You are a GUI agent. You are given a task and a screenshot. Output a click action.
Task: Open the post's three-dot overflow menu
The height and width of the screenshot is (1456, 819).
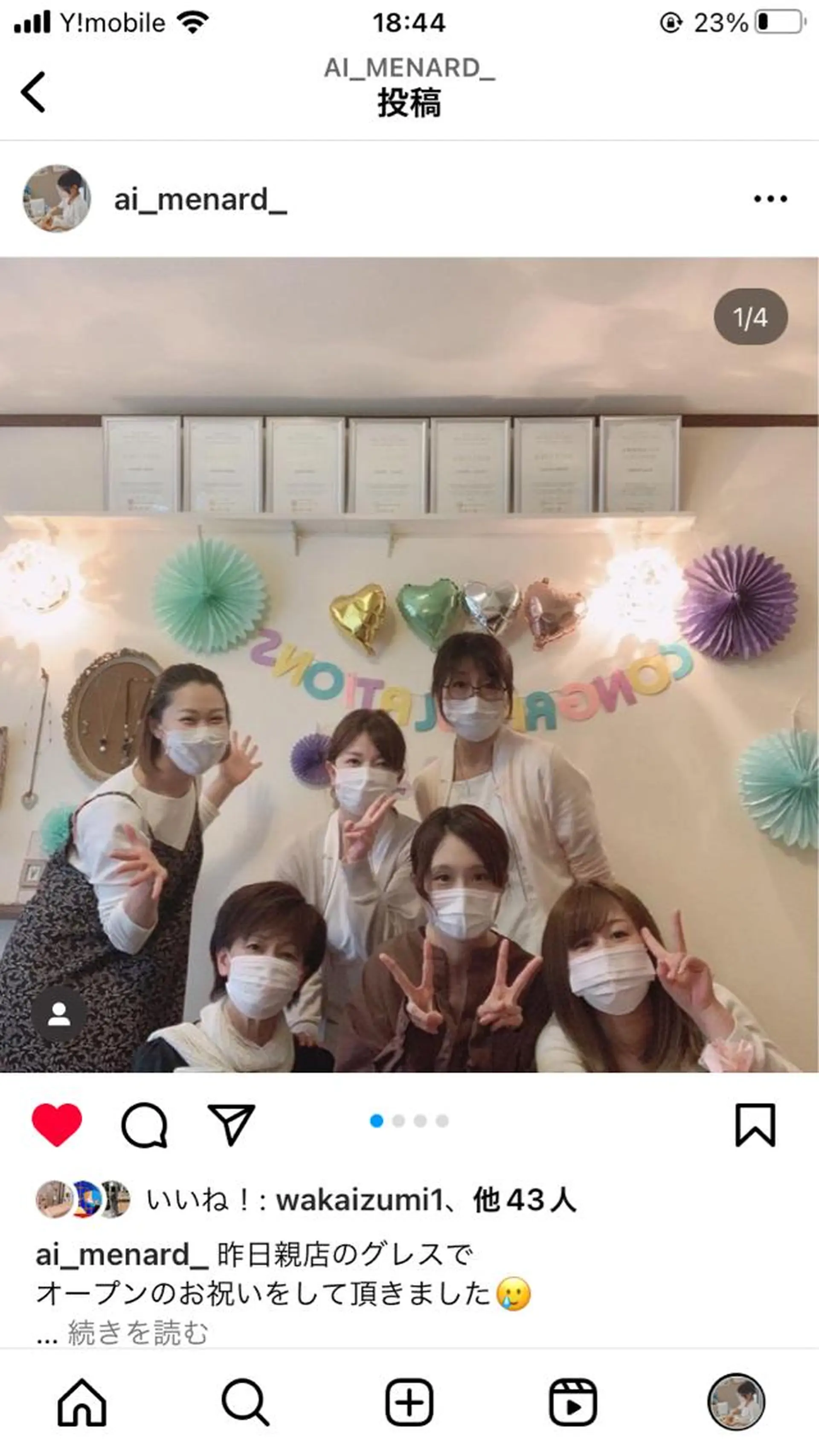[x=770, y=199]
